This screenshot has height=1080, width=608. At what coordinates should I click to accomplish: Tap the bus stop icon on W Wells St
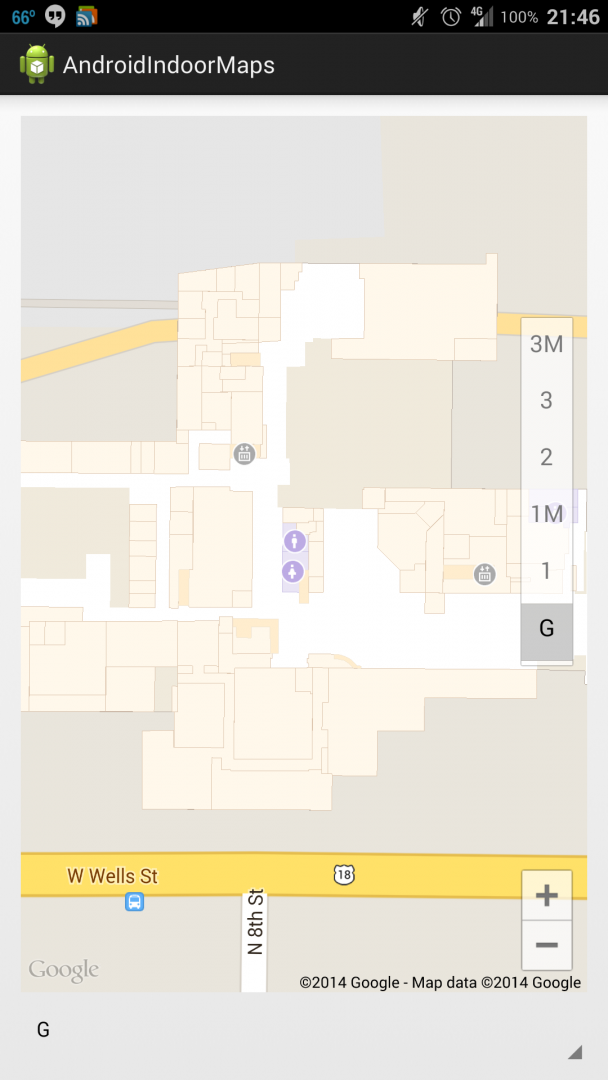click(134, 902)
